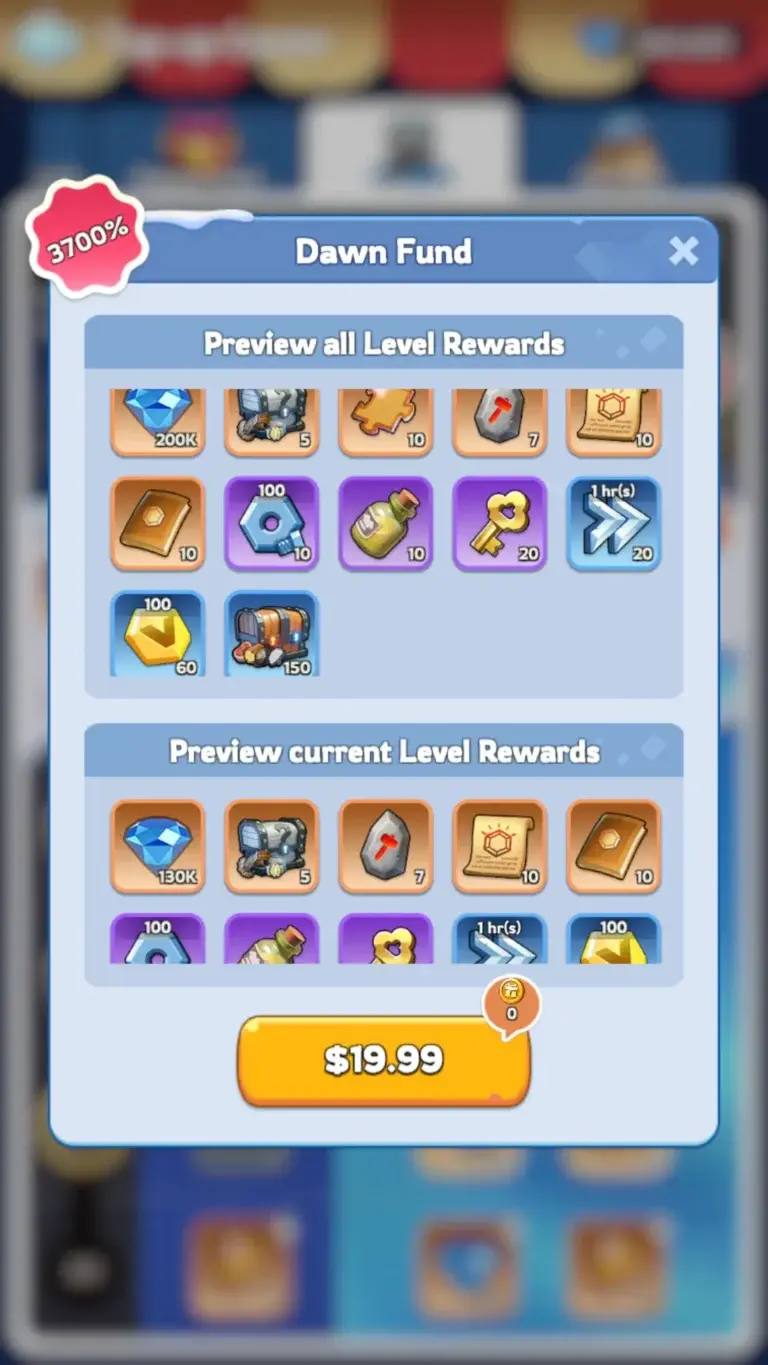Viewport: 768px width, 1365px height.
Task: Select the golden key reward with 20
Action: coord(500,524)
